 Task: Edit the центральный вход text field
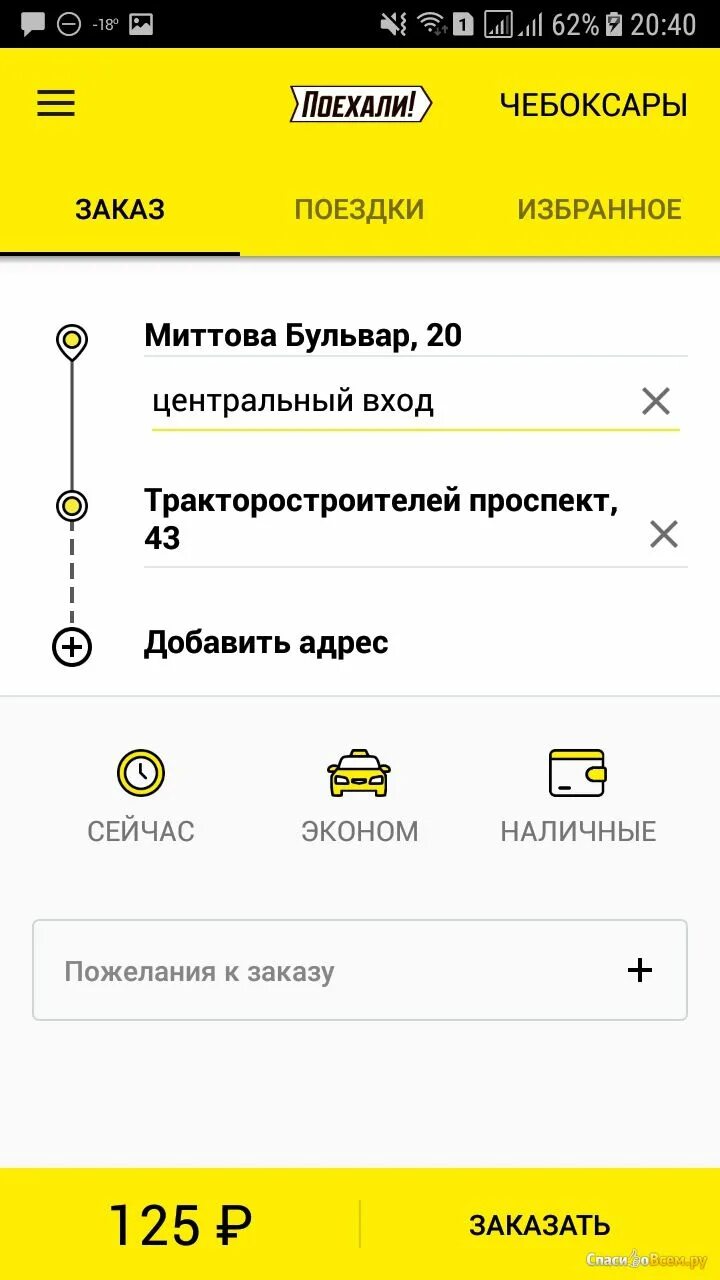click(x=390, y=402)
